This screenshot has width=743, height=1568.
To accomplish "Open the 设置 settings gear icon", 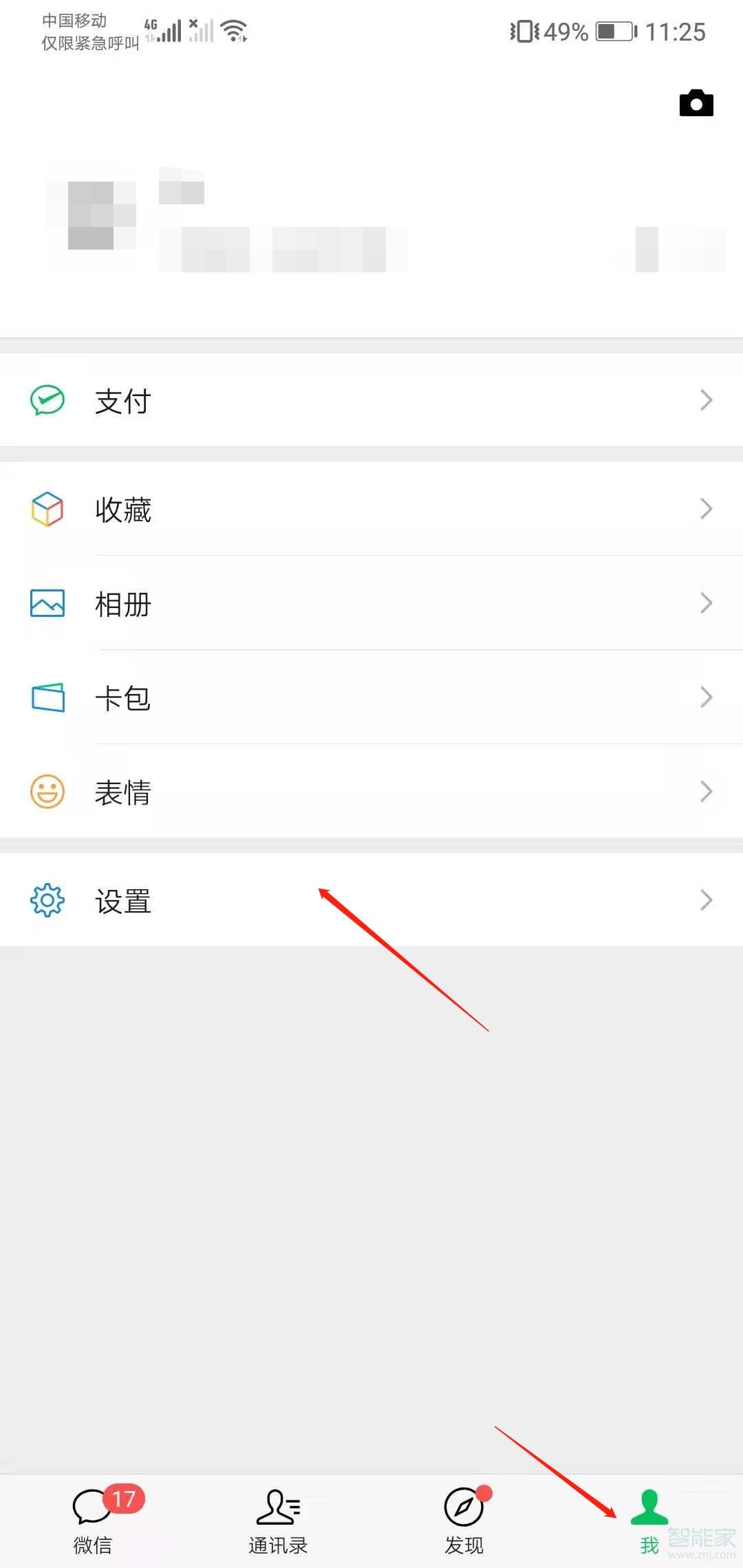I will [46, 901].
